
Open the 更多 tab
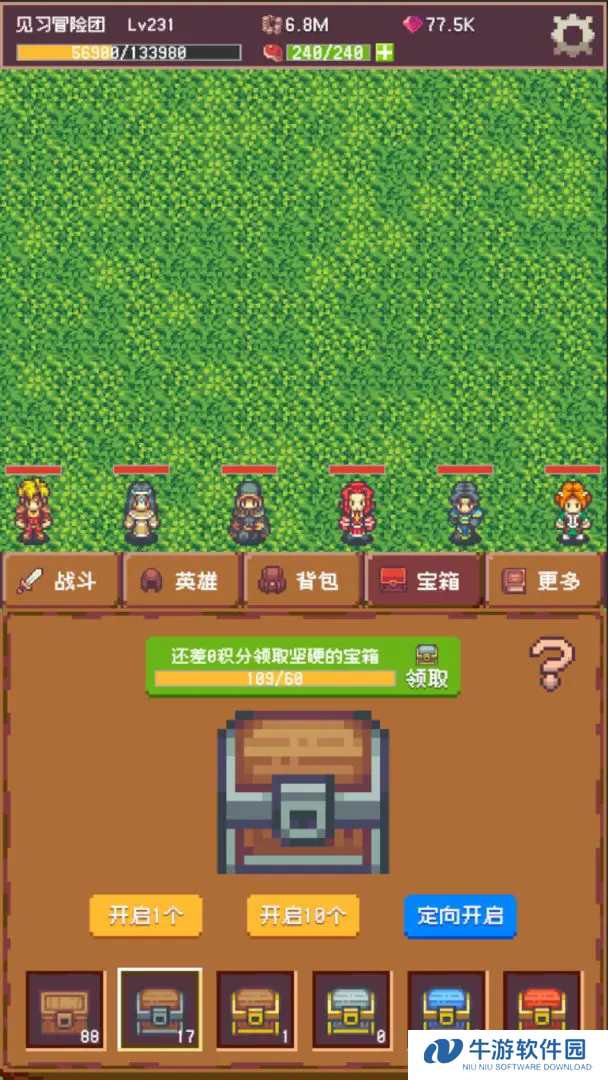tap(543, 581)
